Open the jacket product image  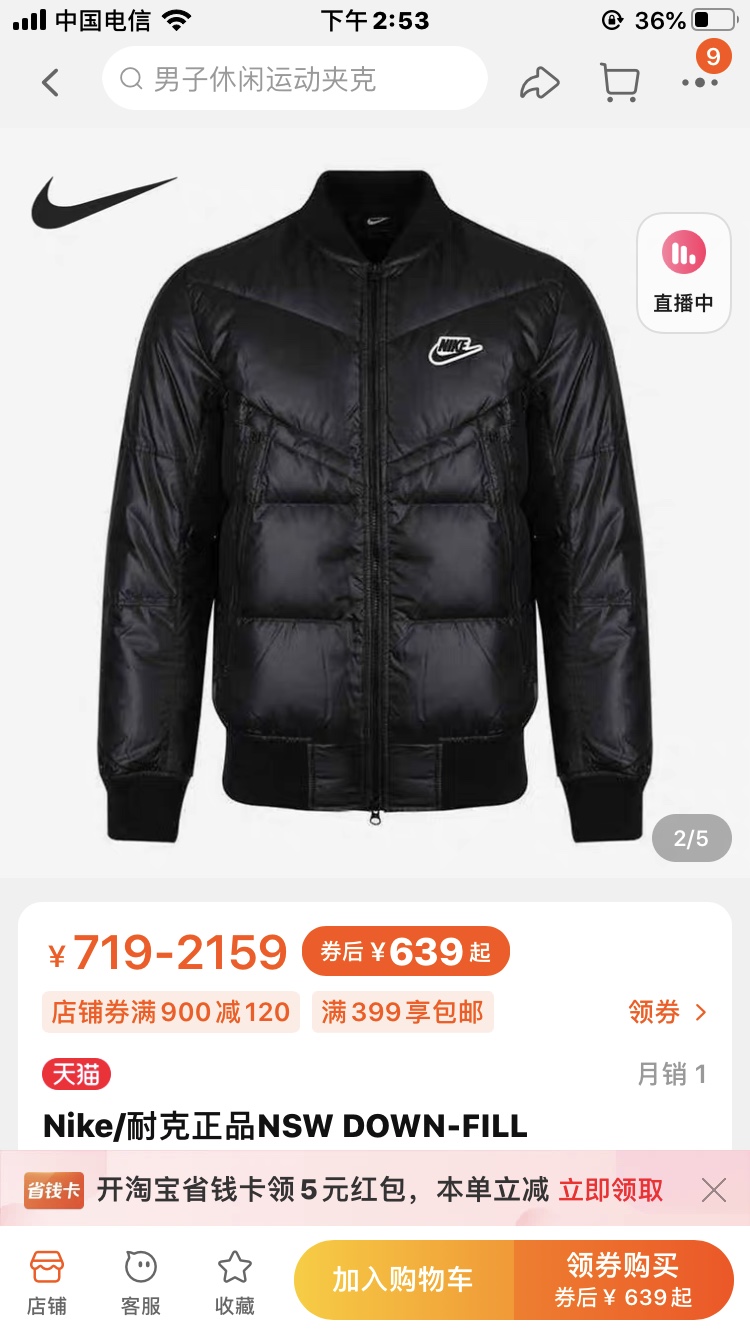[375, 500]
